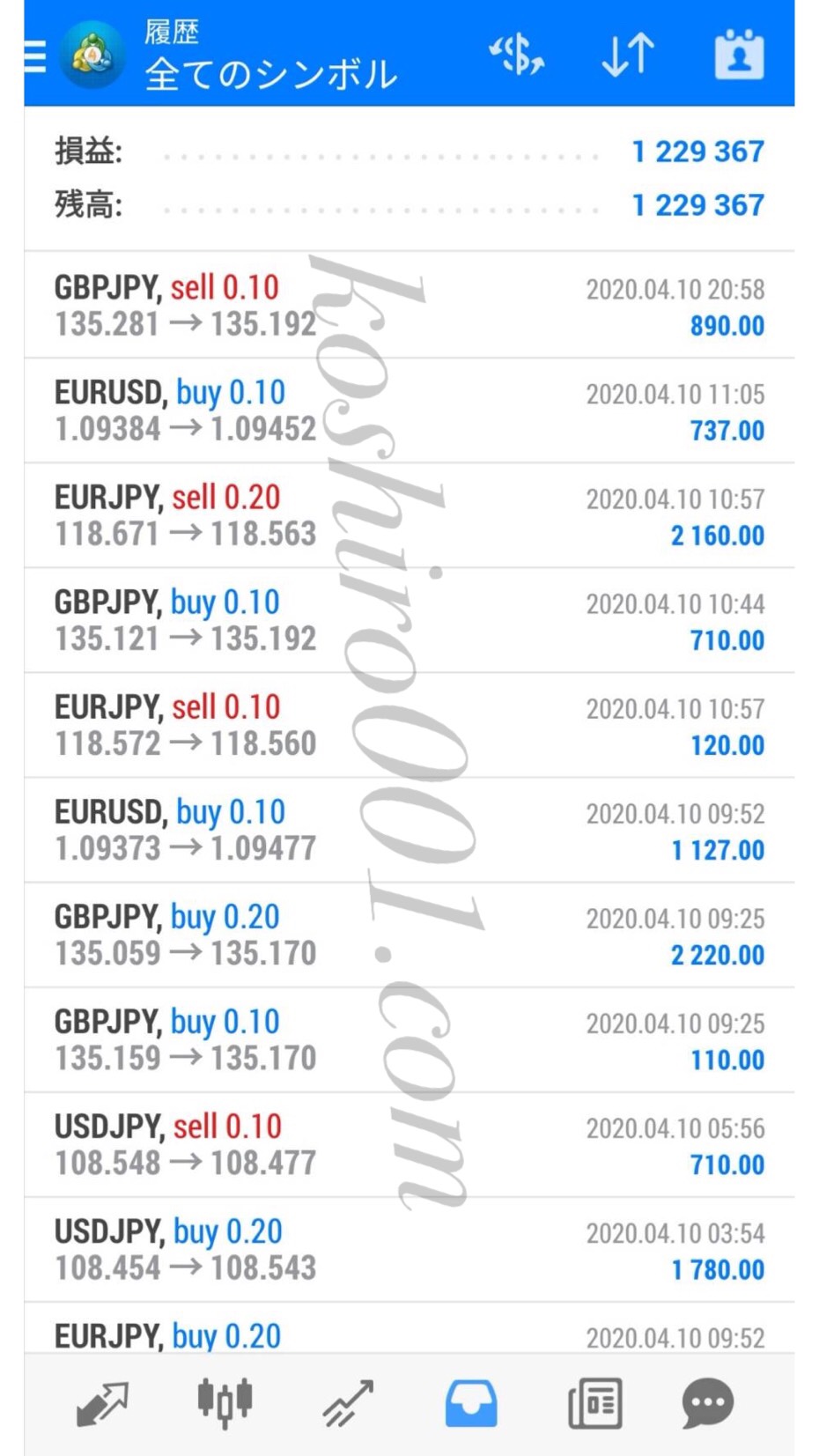Expand the GBPJPY buy trade at 10:44
The image size is (819, 1456).
[409, 620]
